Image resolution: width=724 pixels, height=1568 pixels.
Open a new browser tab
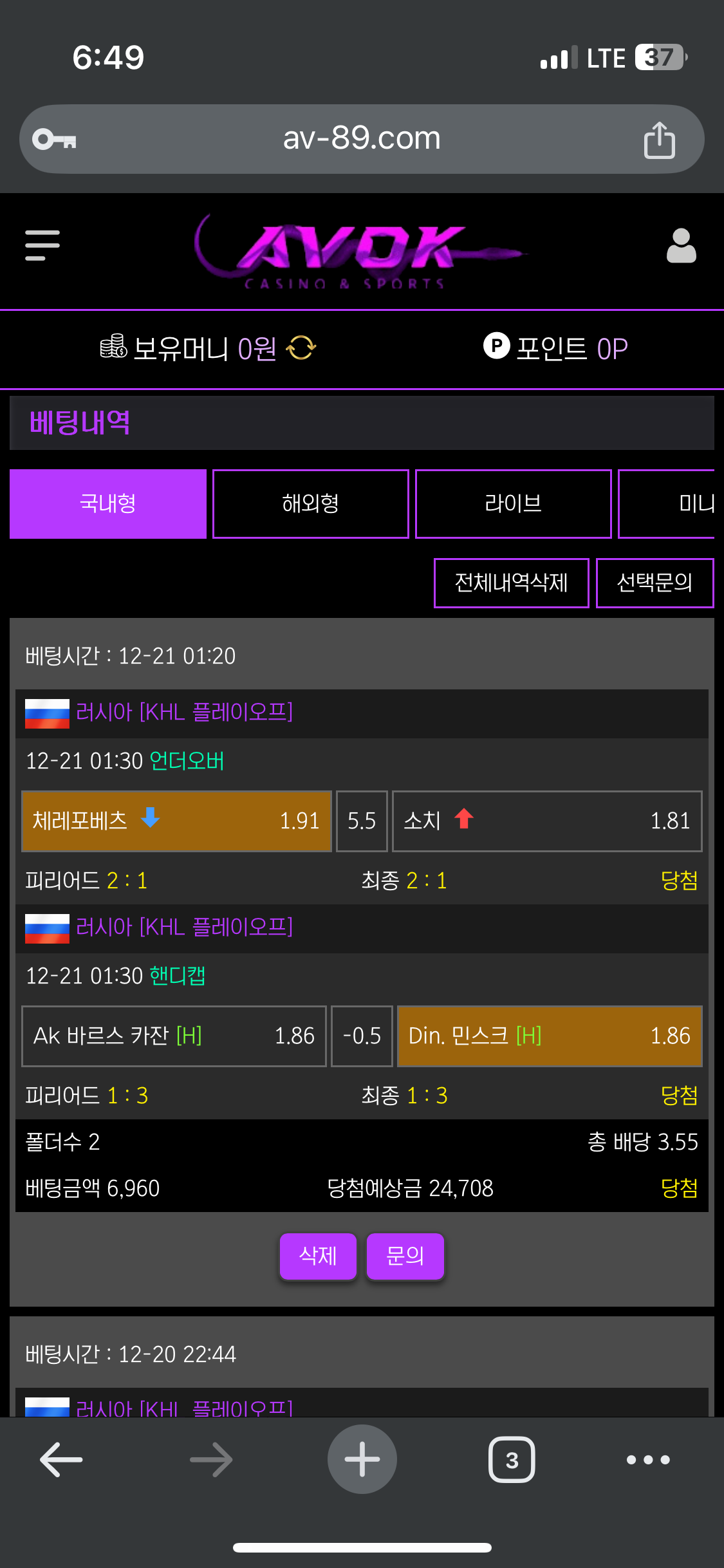(362, 1459)
